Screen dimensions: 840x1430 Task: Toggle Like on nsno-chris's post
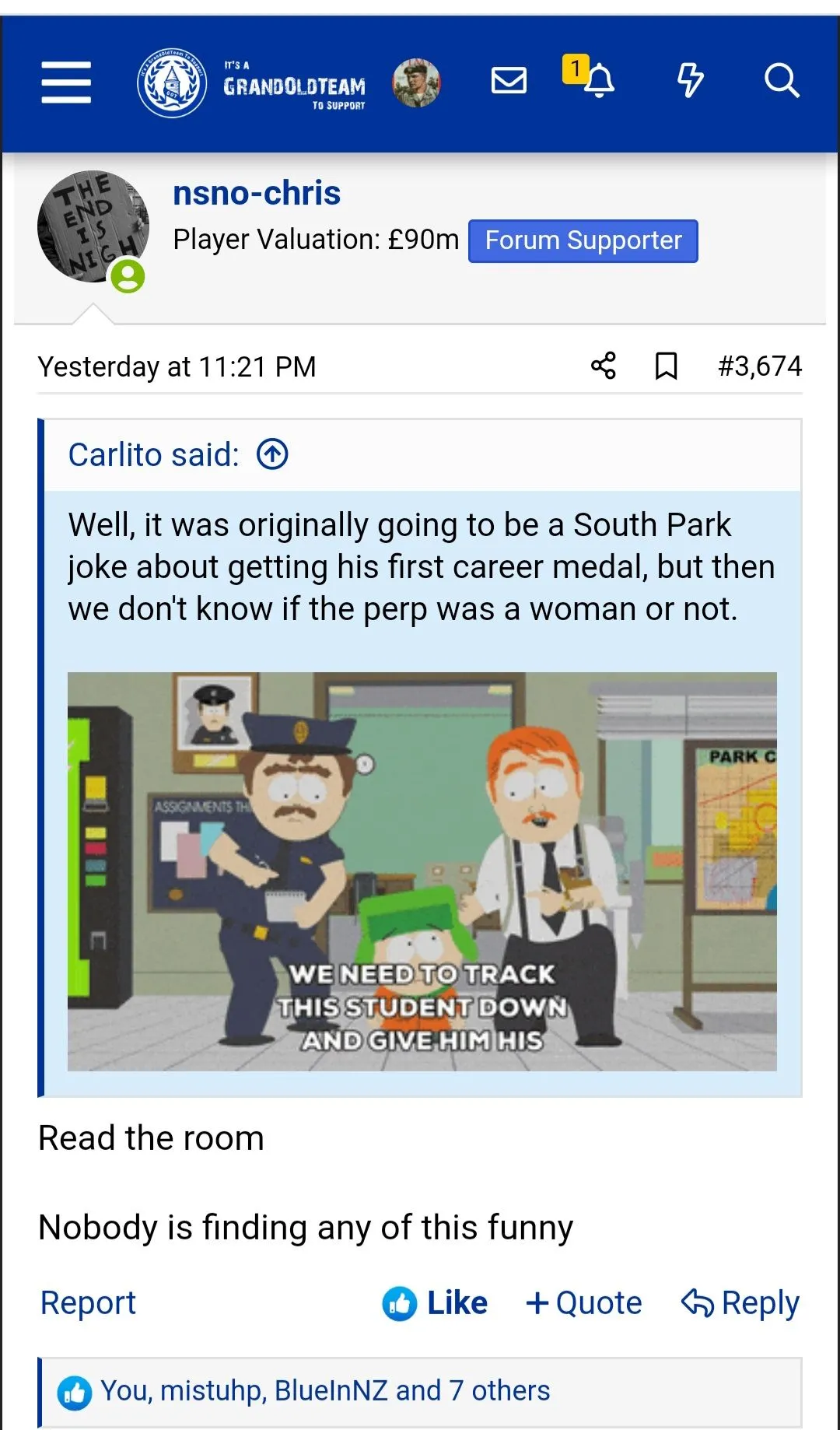pyautogui.click(x=436, y=1302)
